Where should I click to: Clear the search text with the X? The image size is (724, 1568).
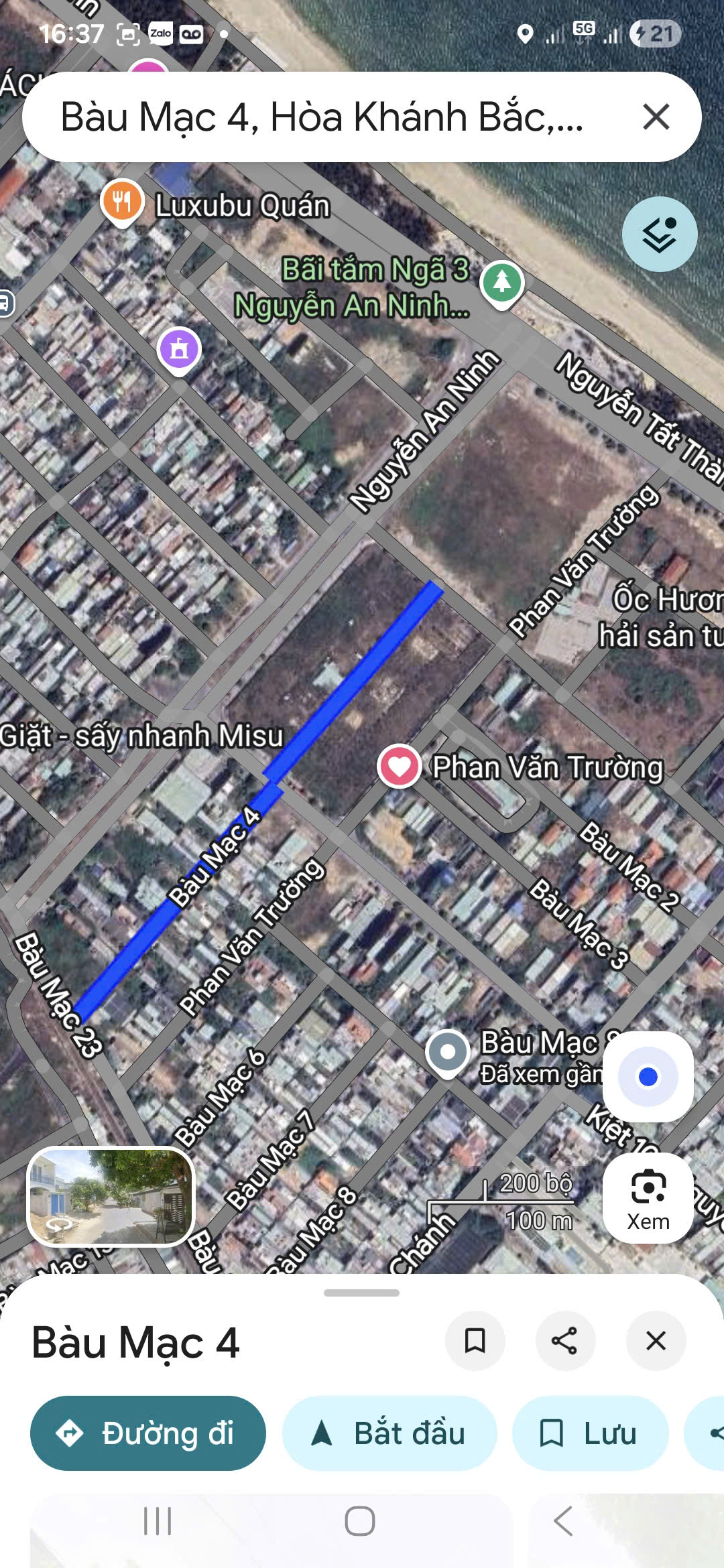point(656,117)
